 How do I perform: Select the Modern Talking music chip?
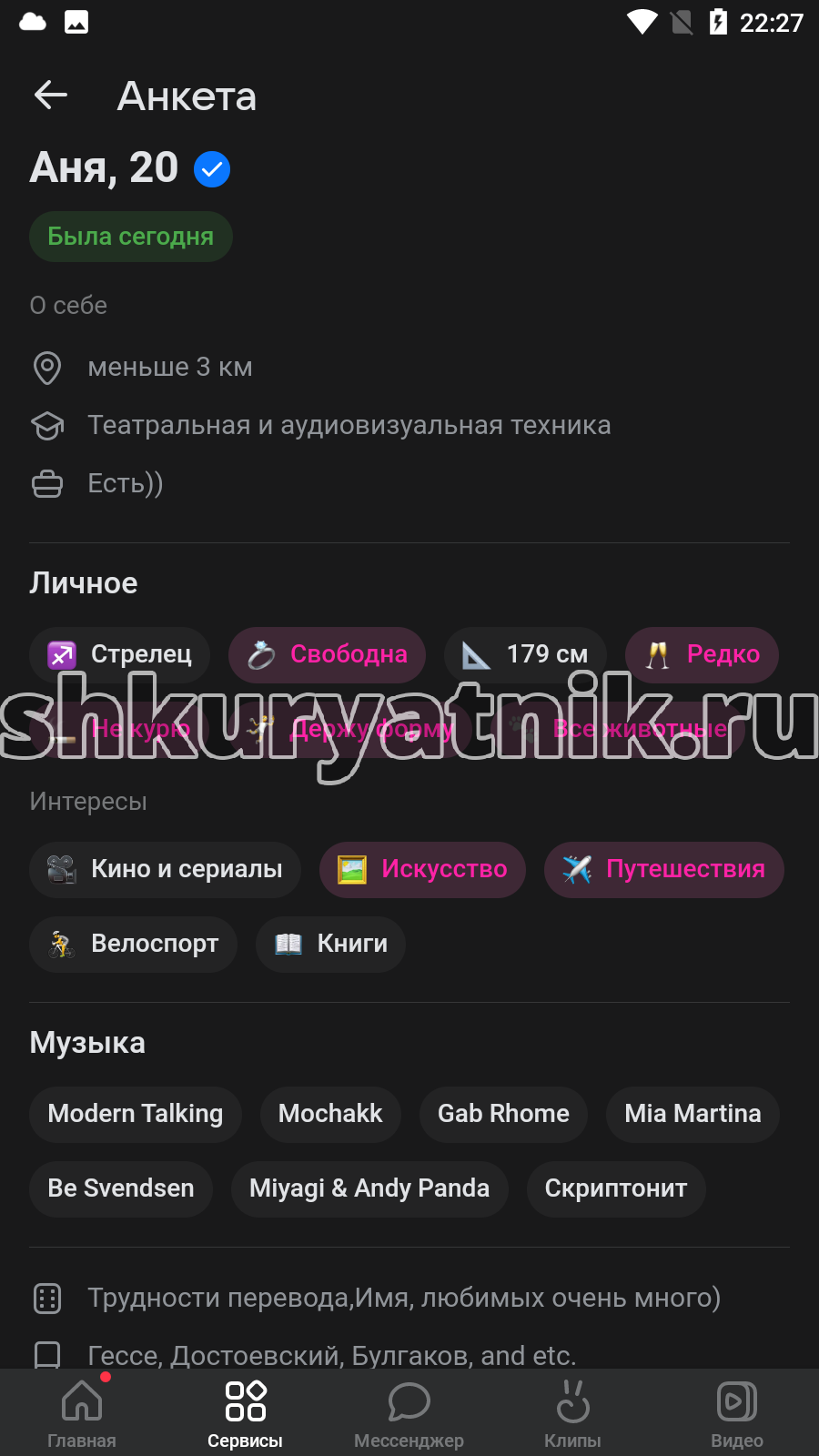136,1114
